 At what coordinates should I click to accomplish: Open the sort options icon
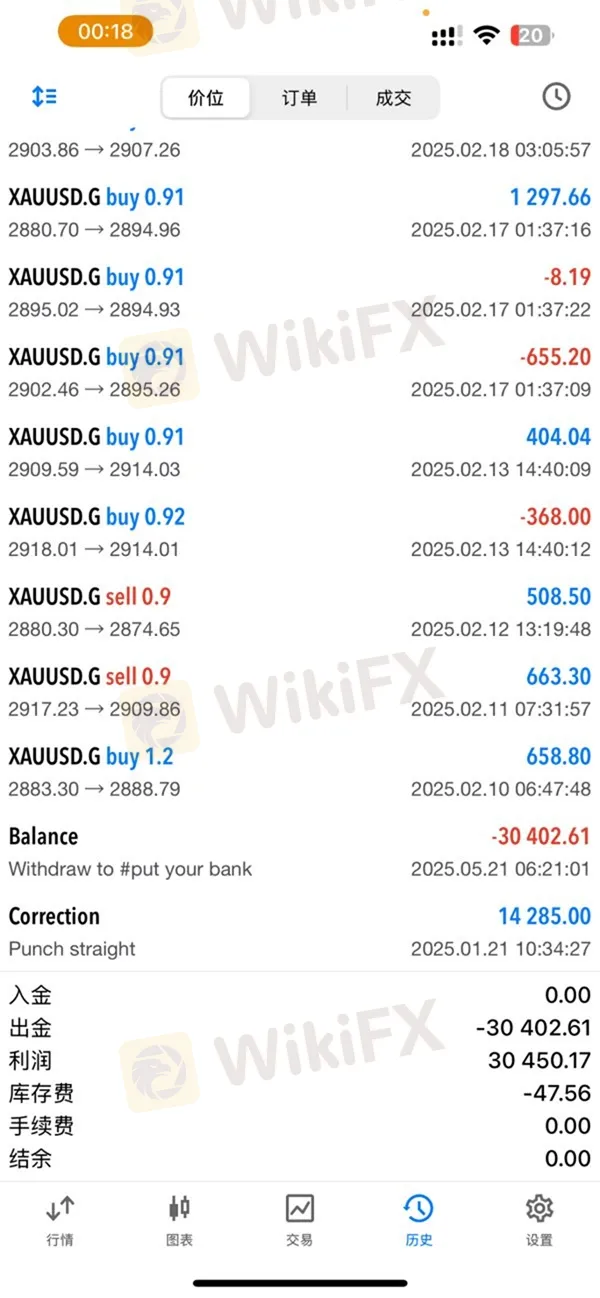click(x=44, y=96)
